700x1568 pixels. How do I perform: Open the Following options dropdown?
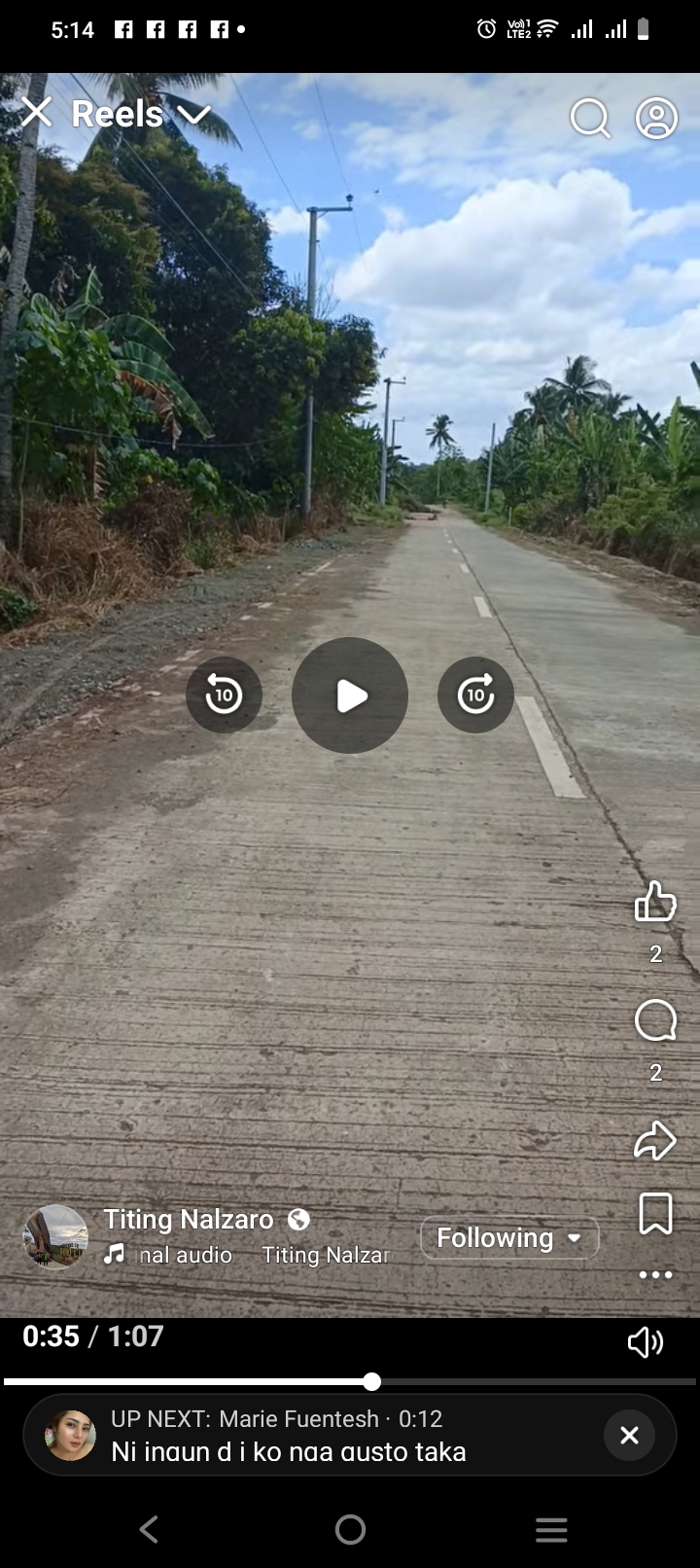click(509, 1238)
